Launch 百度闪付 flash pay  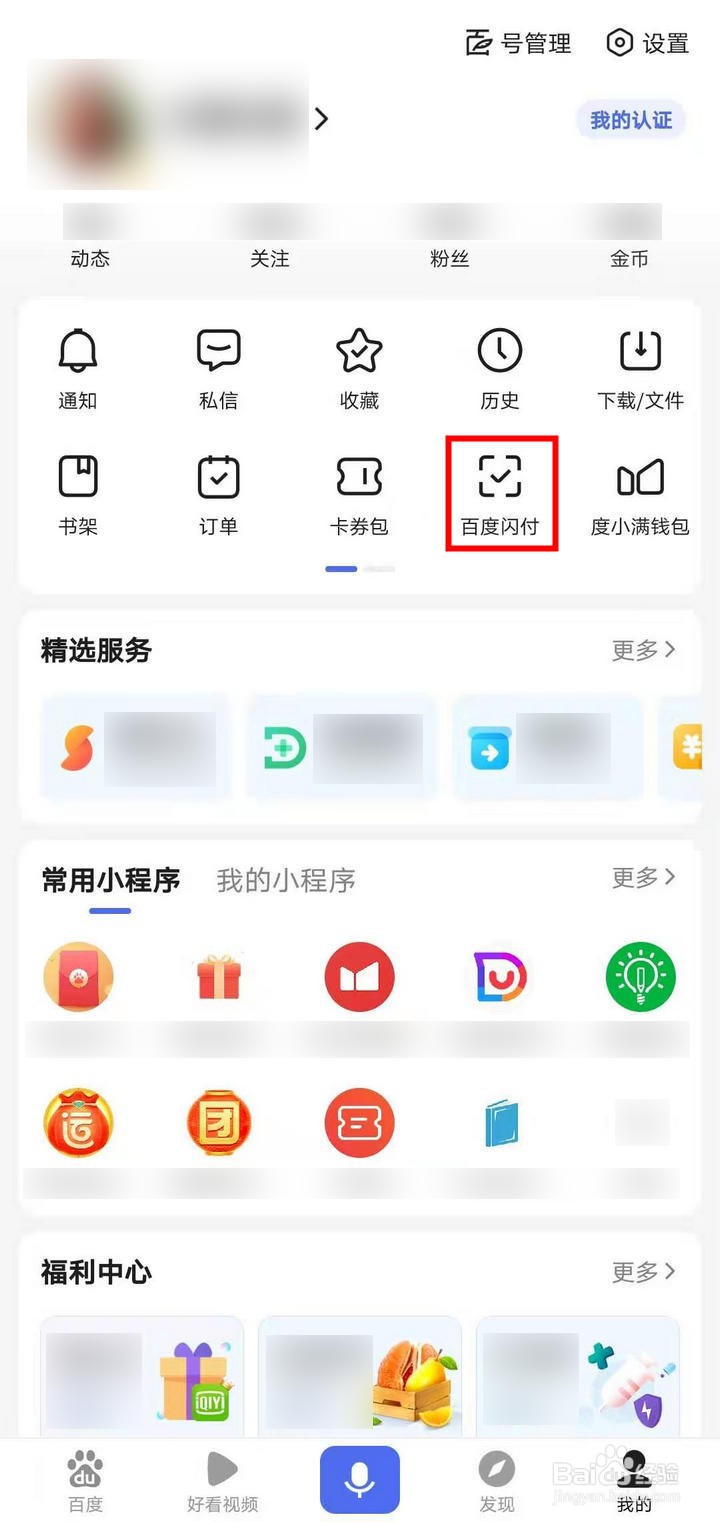[500, 493]
